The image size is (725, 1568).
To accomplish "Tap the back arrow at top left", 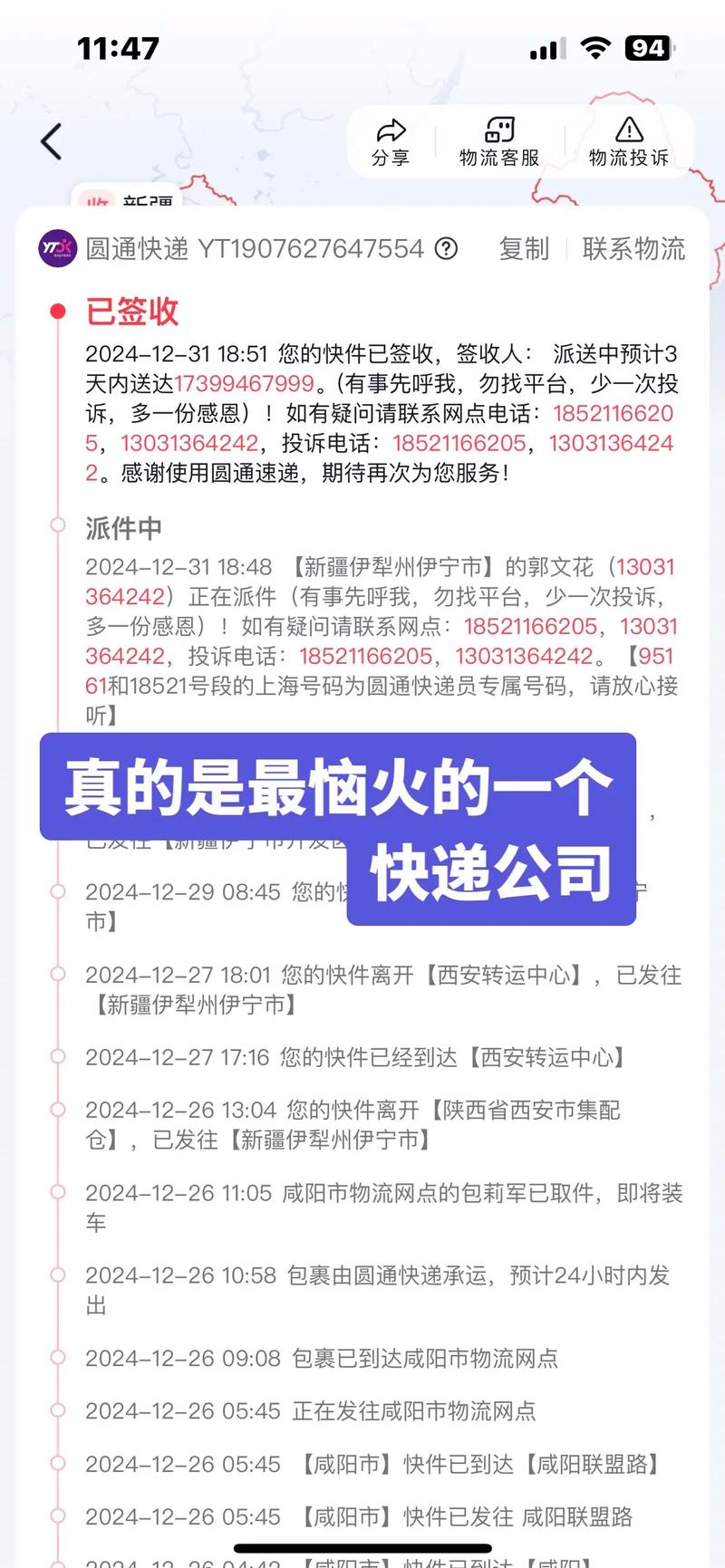I will (51, 141).
